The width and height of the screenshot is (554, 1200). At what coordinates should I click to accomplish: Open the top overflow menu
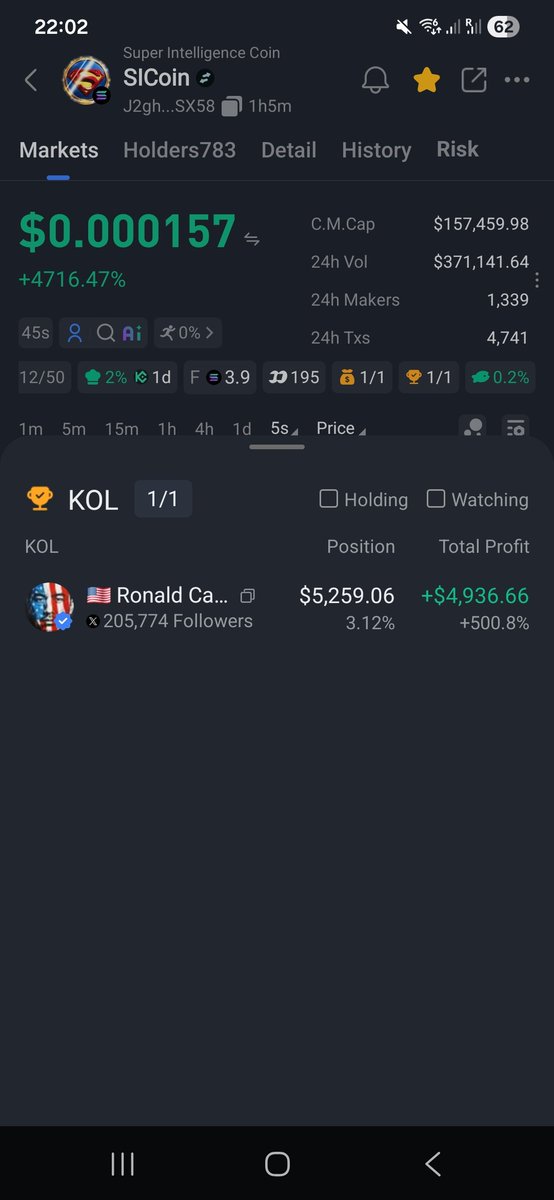tap(517, 80)
